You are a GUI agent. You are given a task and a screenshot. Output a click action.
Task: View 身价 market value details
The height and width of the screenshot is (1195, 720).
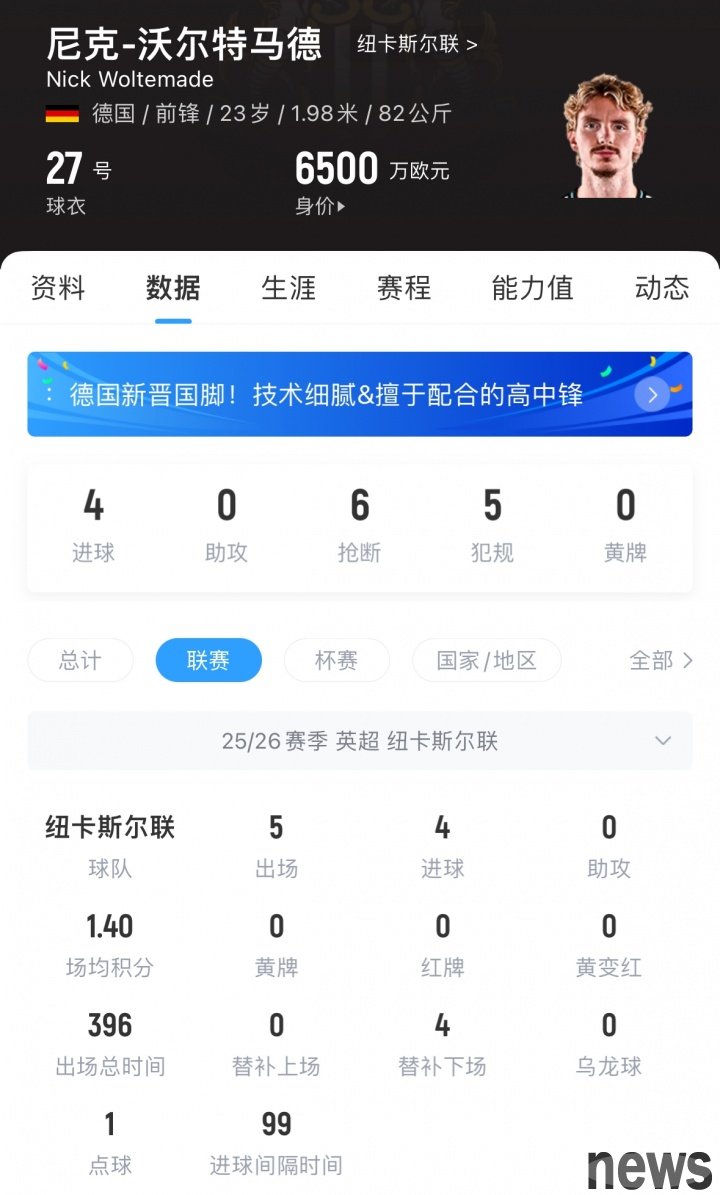pyautogui.click(x=321, y=207)
